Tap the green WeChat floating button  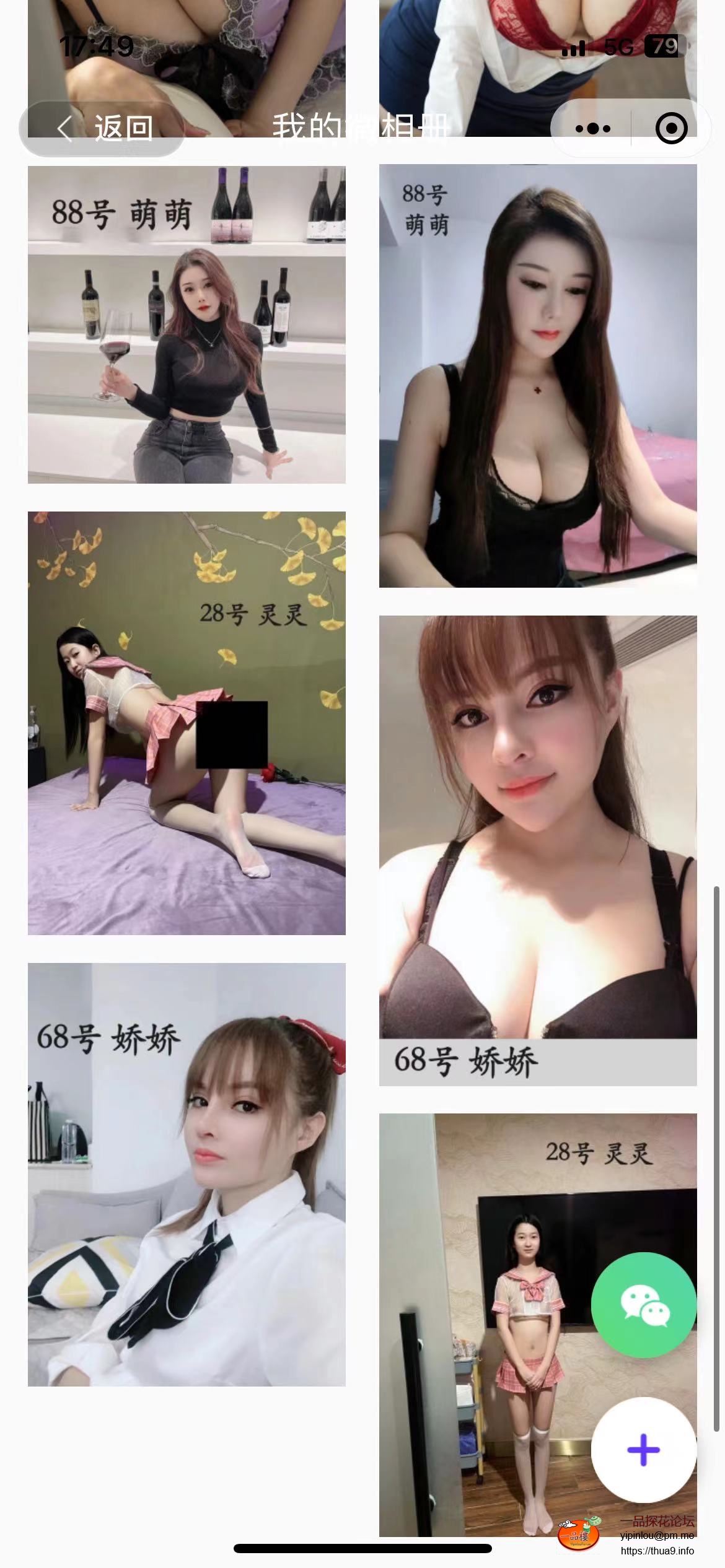[x=644, y=1305]
